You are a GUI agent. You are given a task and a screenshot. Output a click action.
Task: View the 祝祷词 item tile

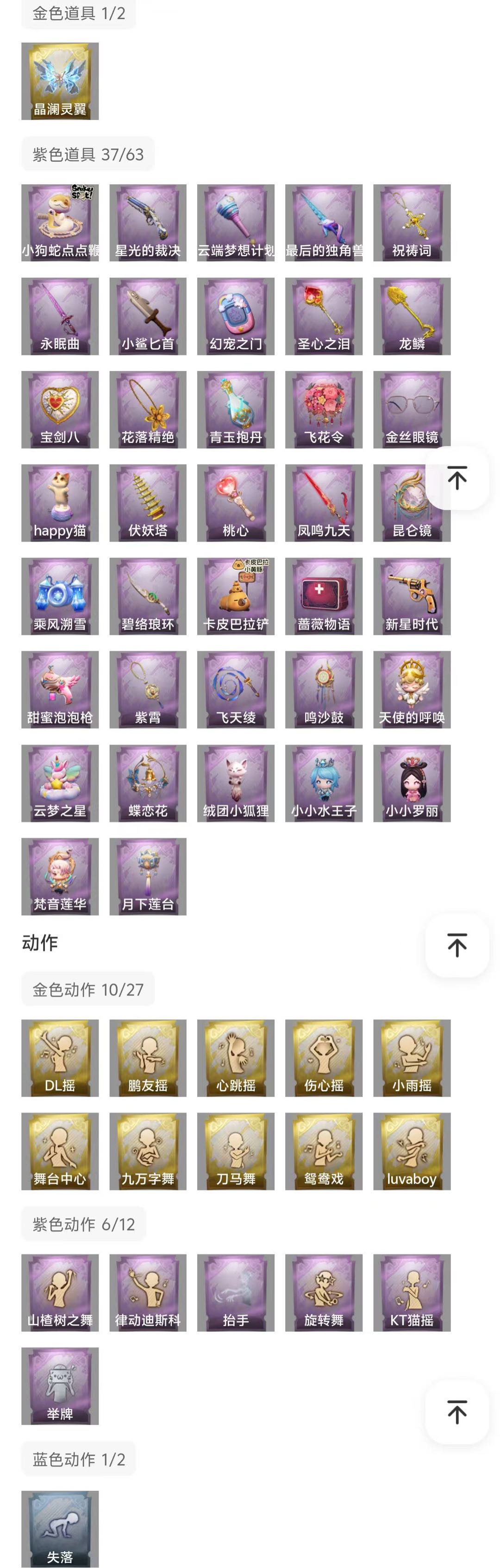click(x=412, y=223)
